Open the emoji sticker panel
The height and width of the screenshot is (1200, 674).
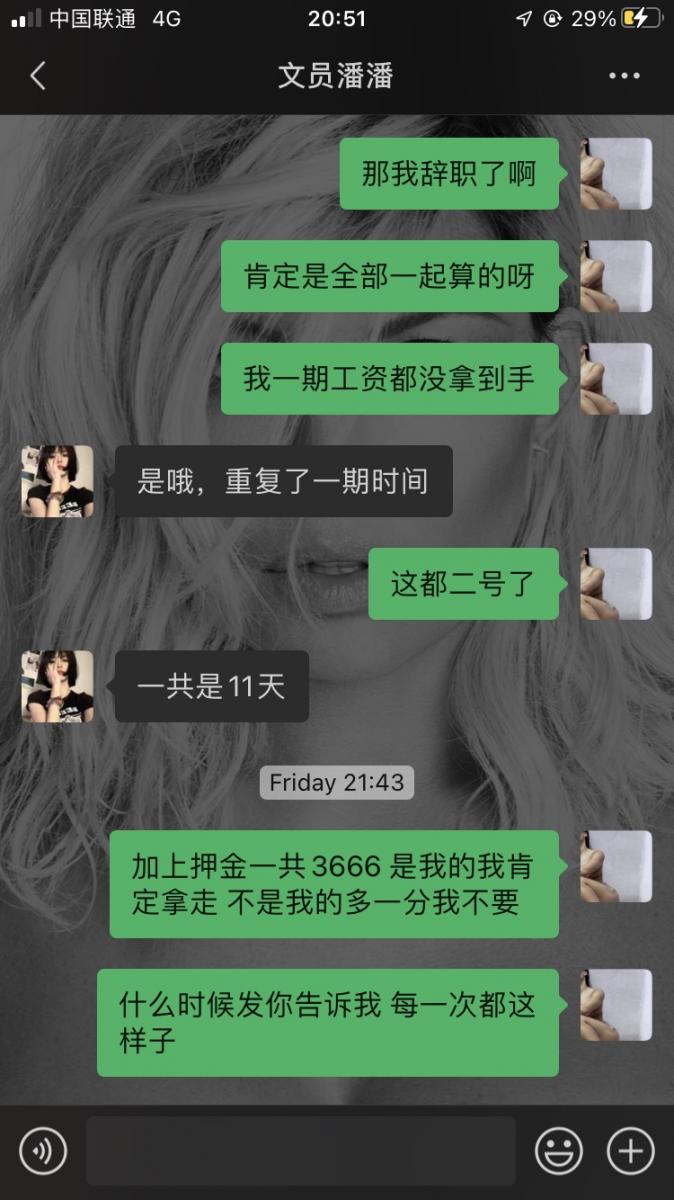click(559, 1151)
